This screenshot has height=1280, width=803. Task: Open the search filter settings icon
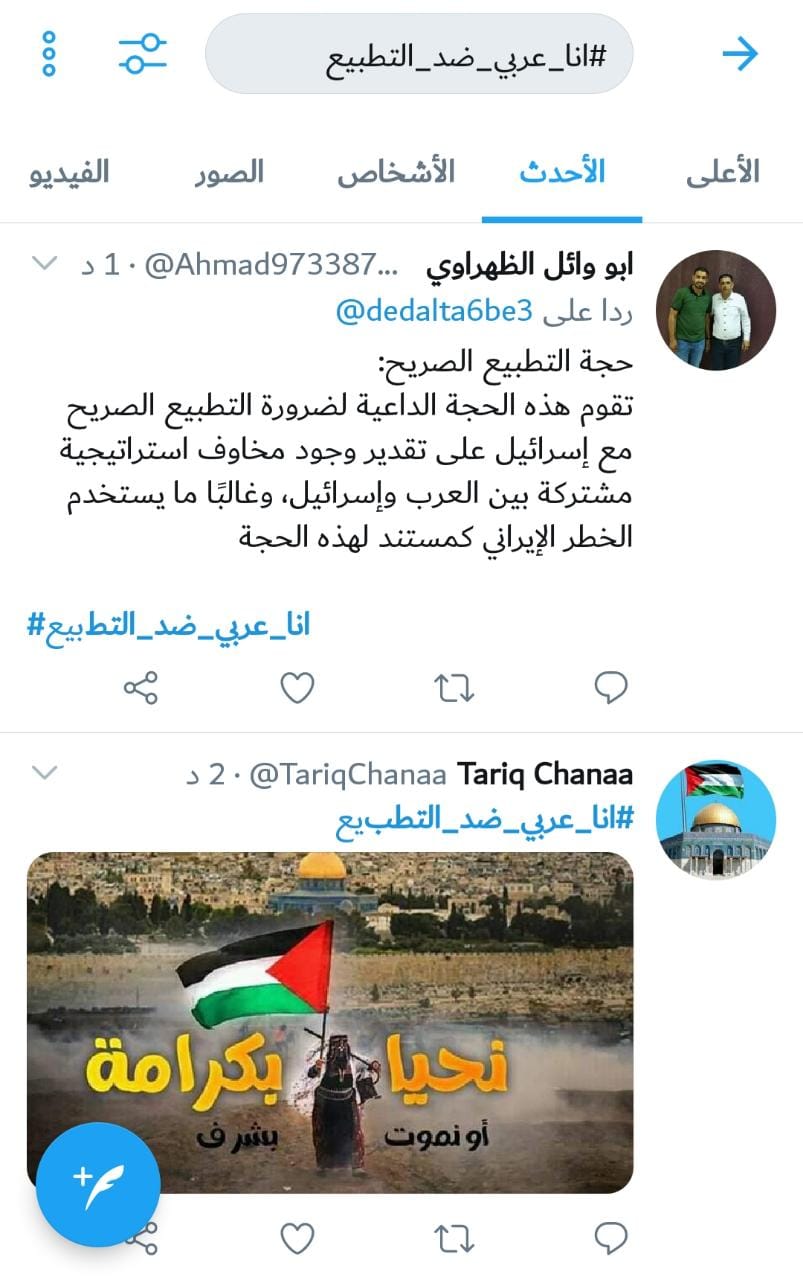[142, 53]
